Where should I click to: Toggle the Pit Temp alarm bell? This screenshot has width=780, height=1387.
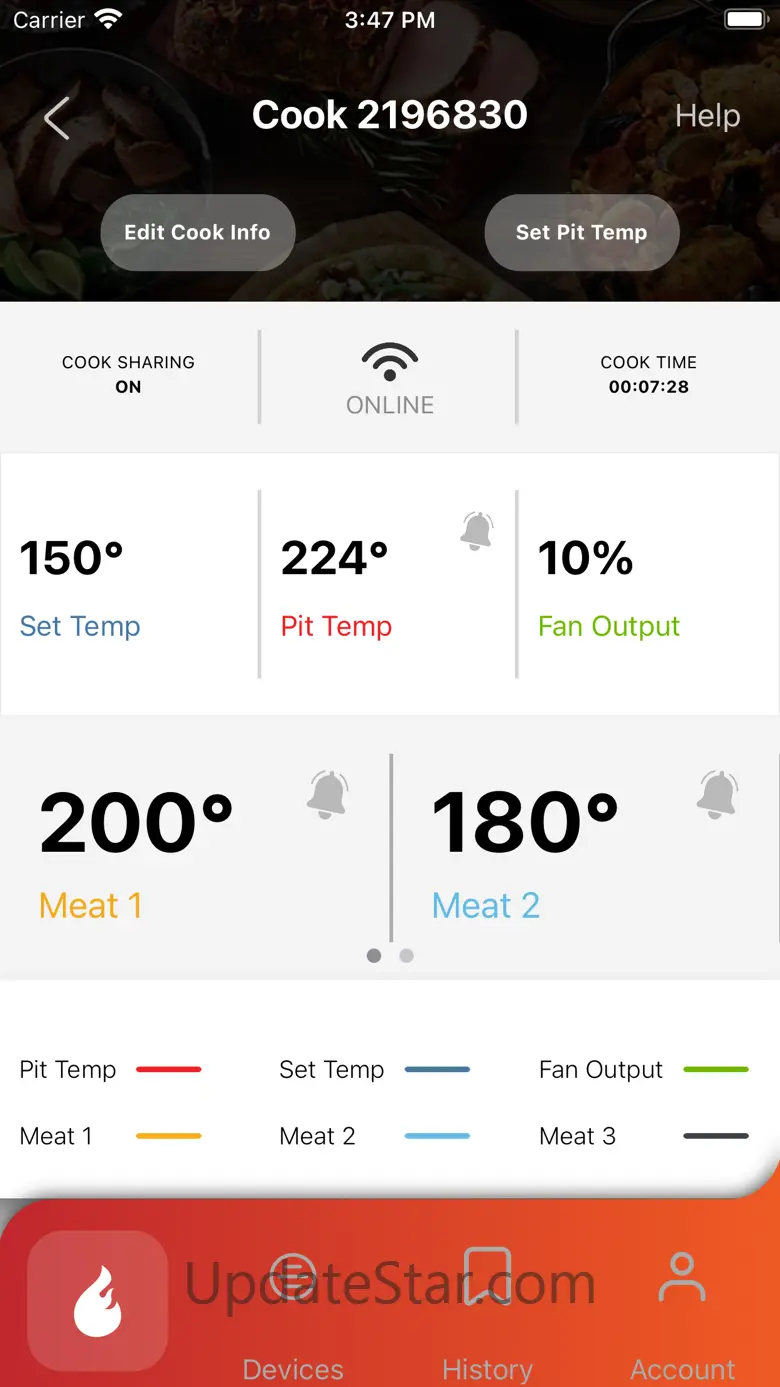point(477,530)
